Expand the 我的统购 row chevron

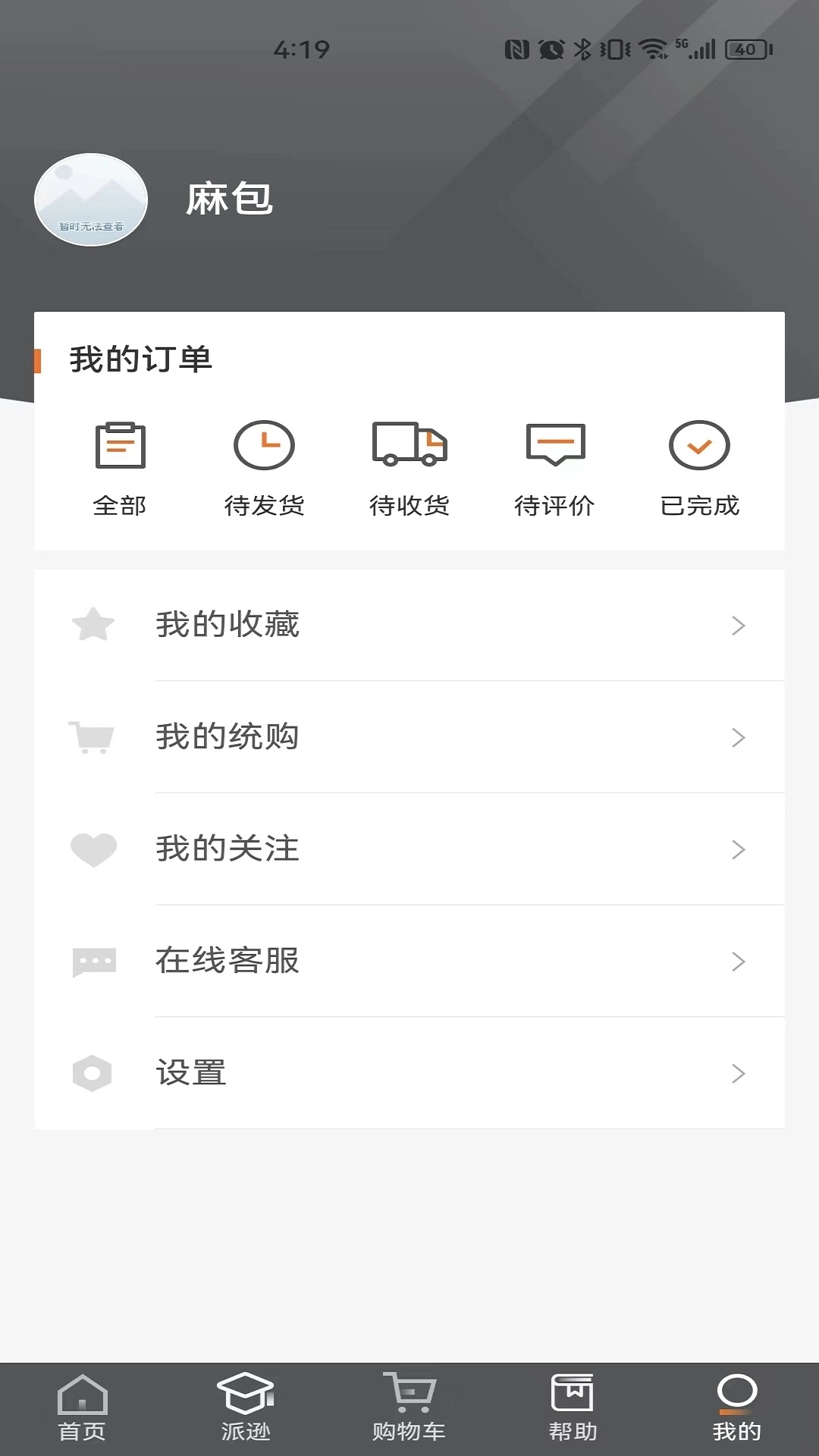[739, 738]
